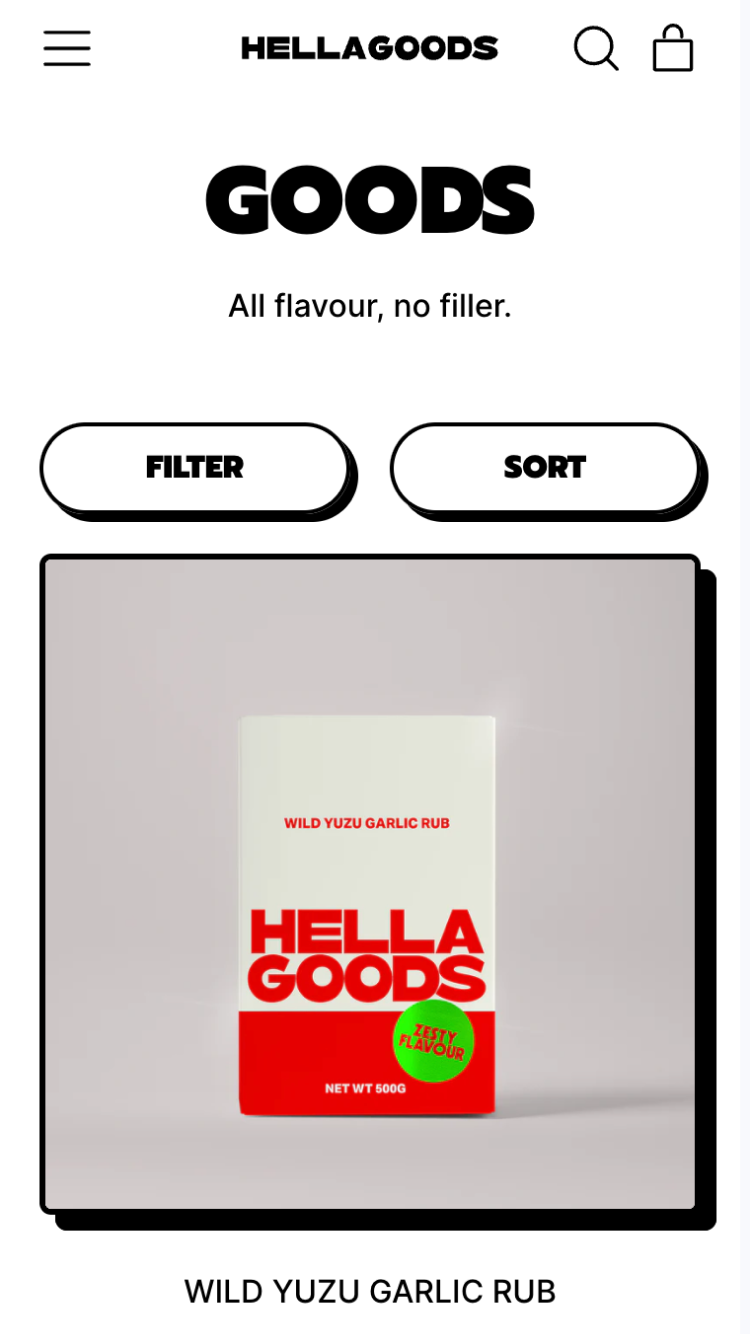This screenshot has width=750, height=1334.
Task: Open the Sort options
Action: (x=544, y=467)
